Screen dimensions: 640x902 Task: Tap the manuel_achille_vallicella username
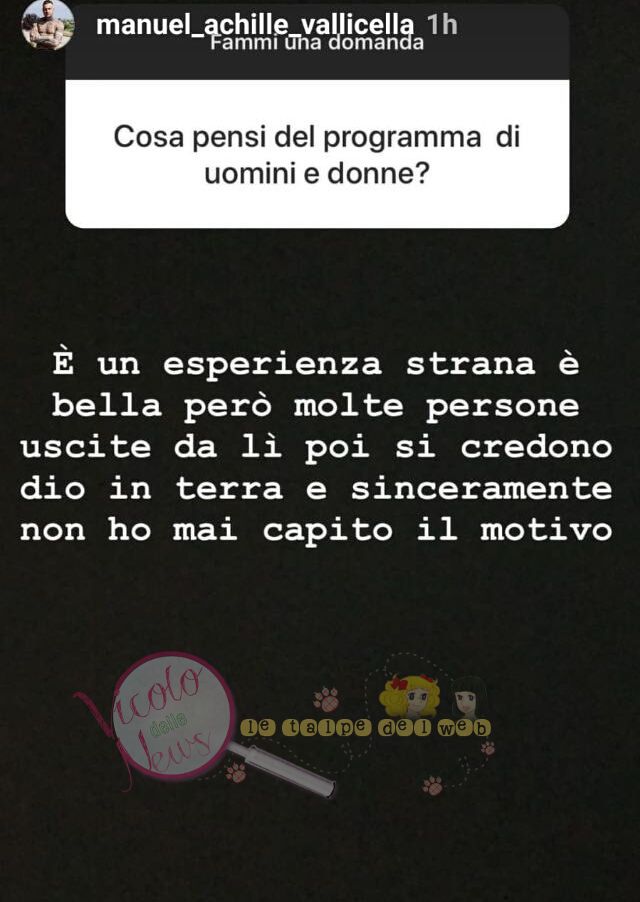pos(255,25)
